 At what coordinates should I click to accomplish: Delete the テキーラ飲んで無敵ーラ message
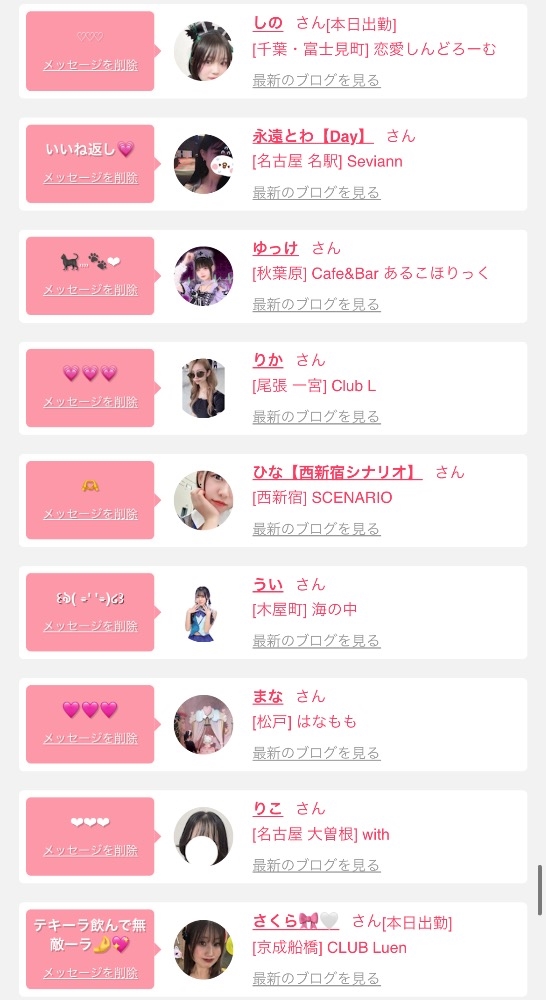(x=91, y=973)
